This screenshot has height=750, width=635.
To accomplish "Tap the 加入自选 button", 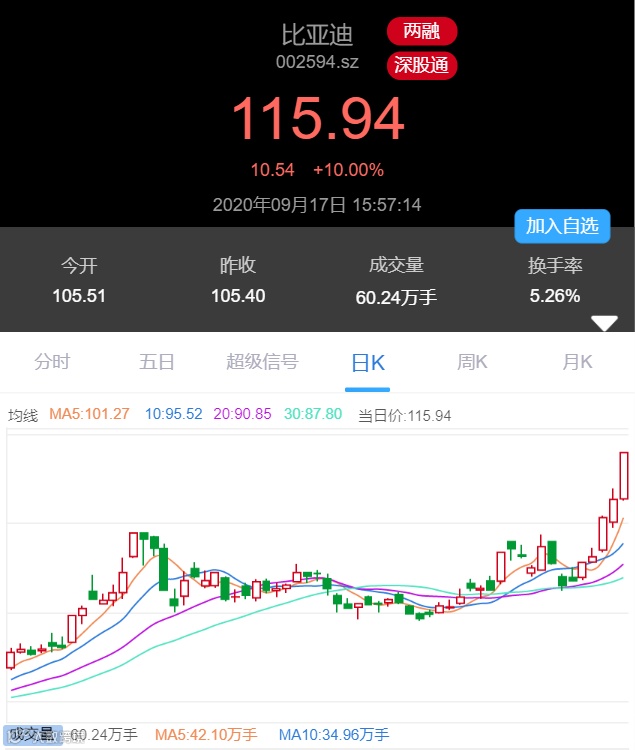I will [562, 226].
